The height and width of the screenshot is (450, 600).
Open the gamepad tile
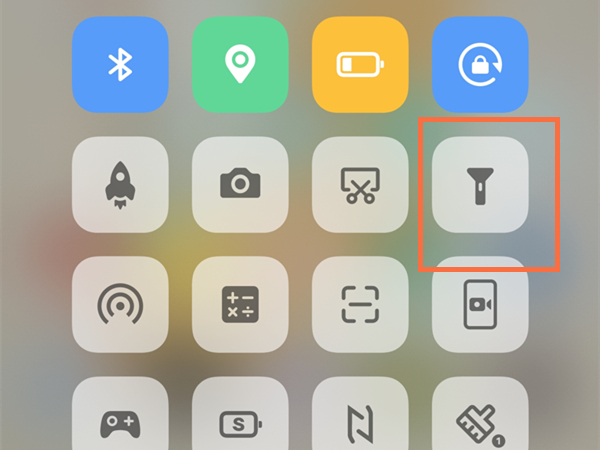[x=120, y=420]
